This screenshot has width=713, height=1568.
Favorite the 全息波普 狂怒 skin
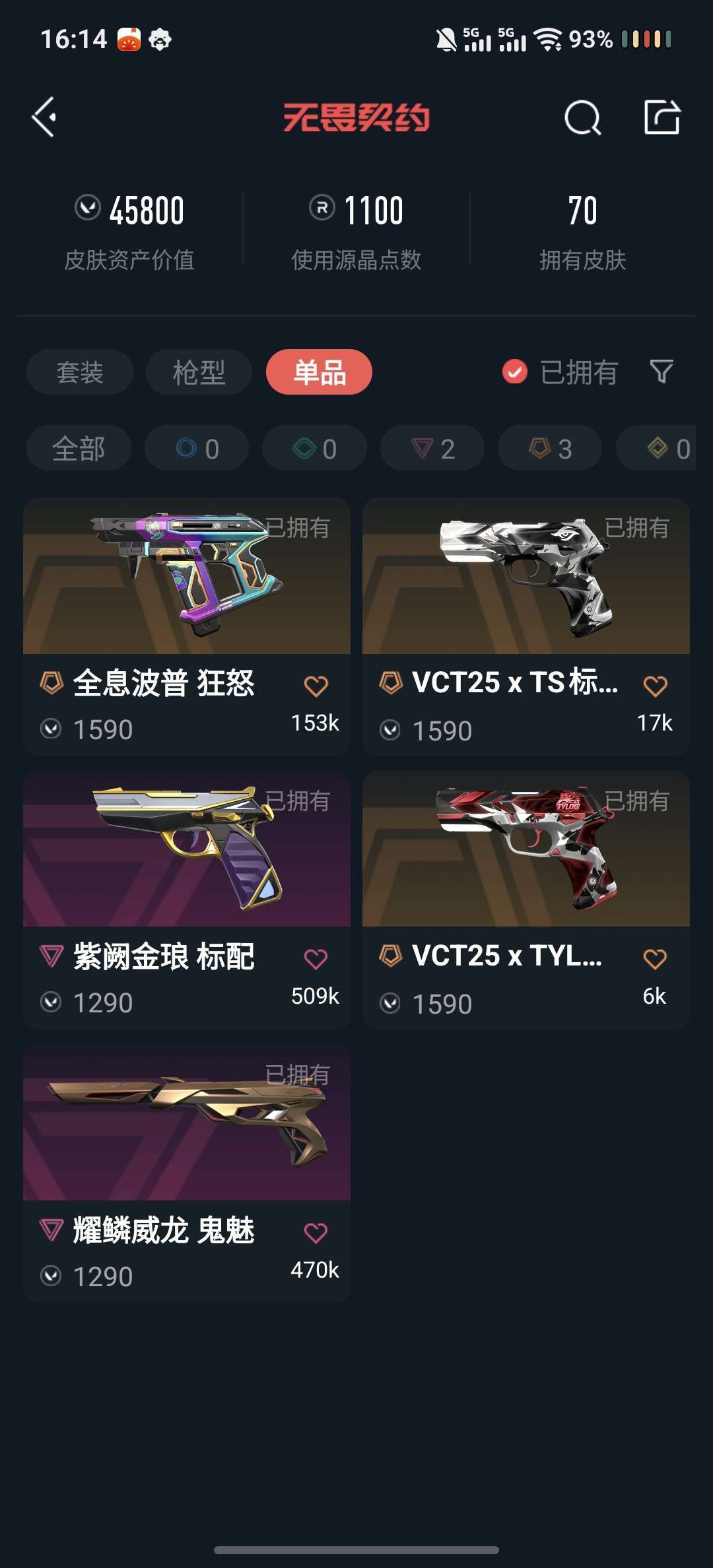317,685
